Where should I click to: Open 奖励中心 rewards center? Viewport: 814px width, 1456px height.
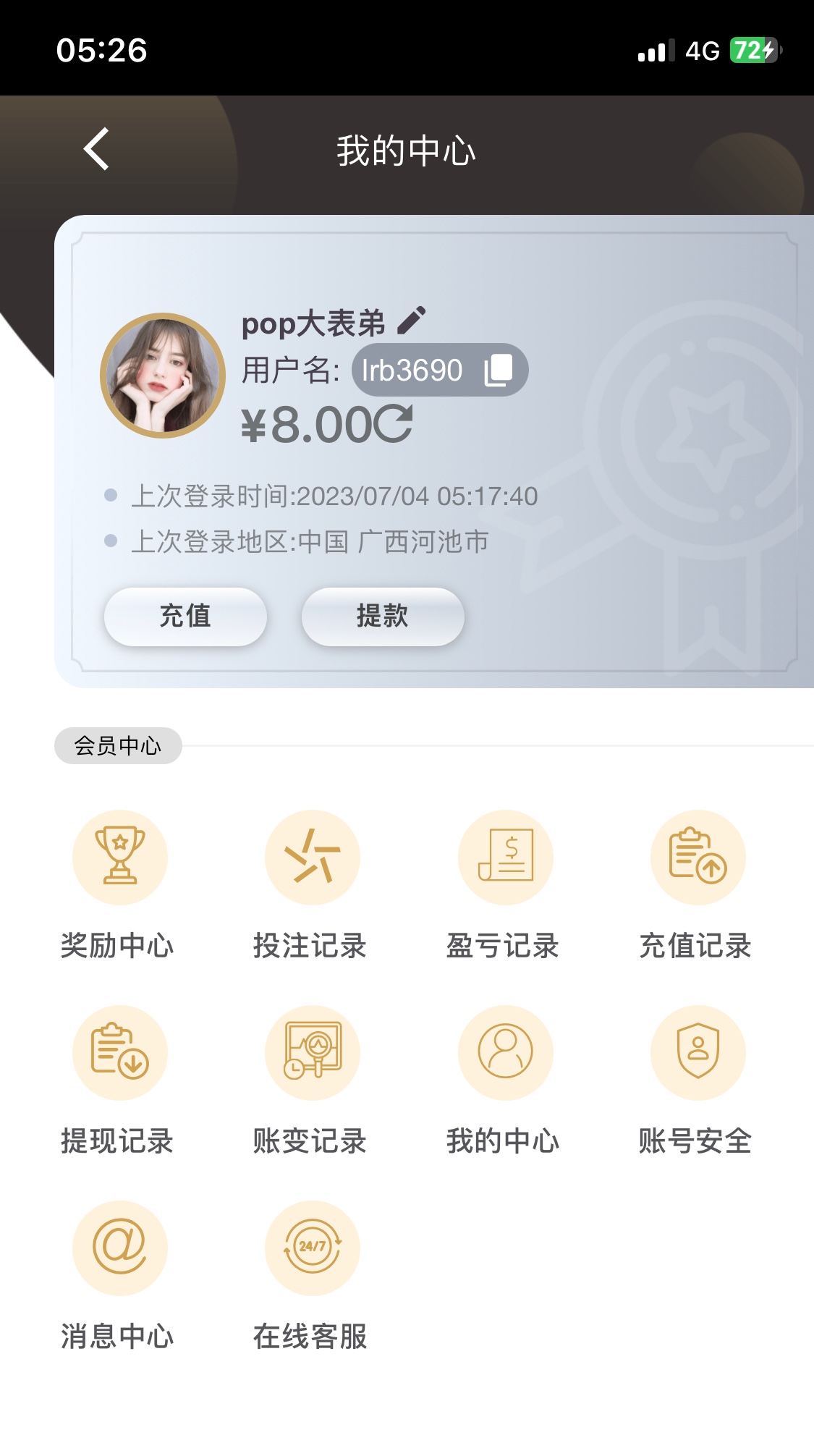[119, 858]
